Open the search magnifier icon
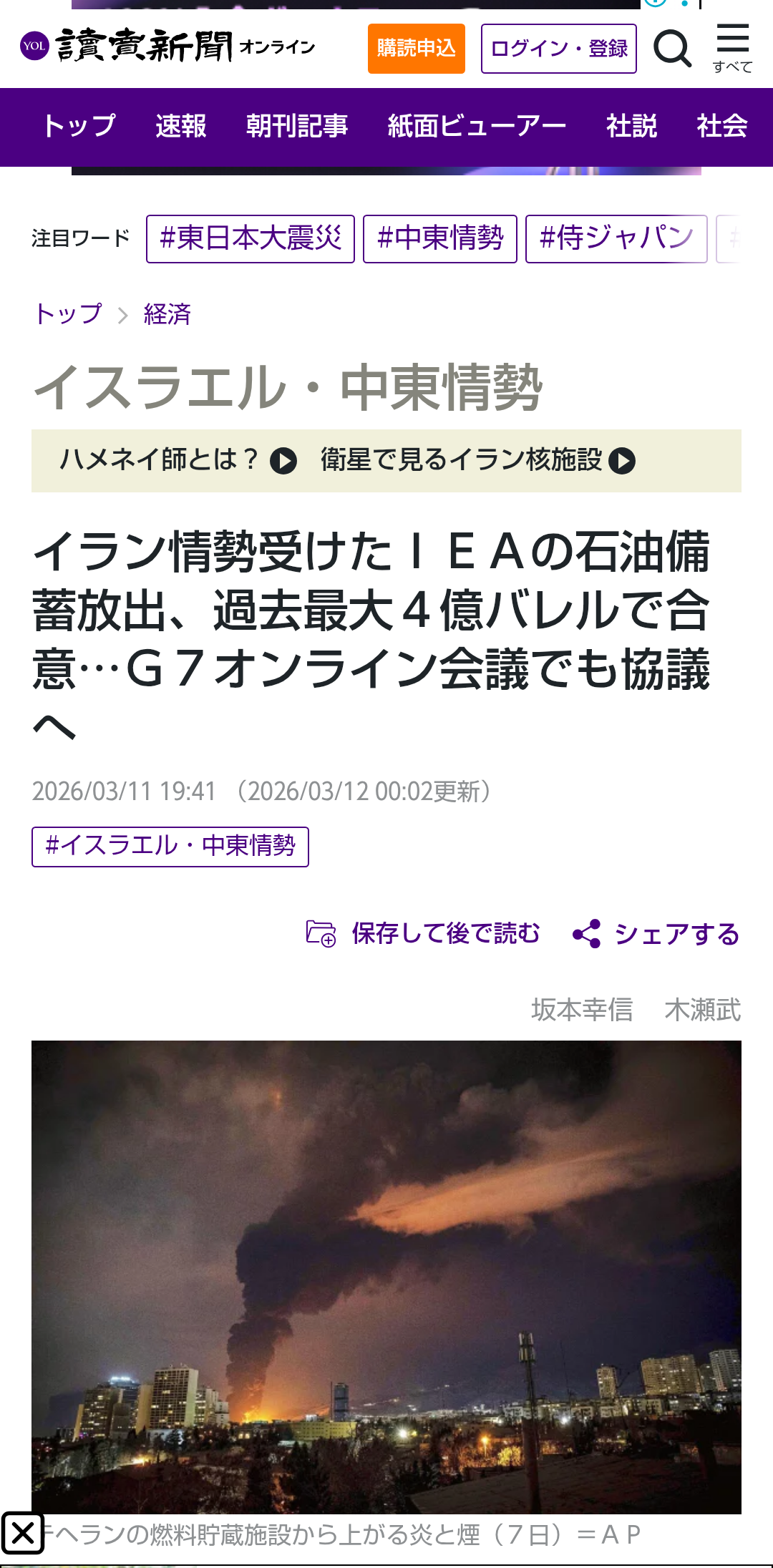Viewport: 773px width, 1568px height. pyautogui.click(x=672, y=49)
